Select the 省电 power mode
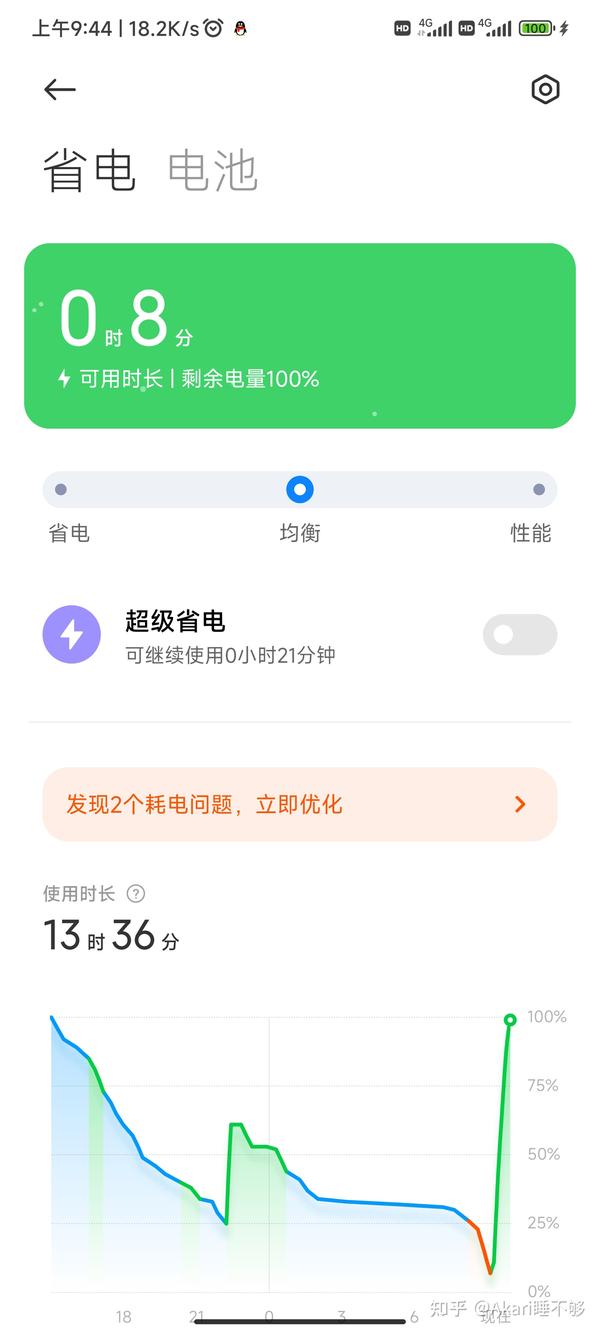This screenshot has width=600, height=1333. pyautogui.click(x=61, y=490)
